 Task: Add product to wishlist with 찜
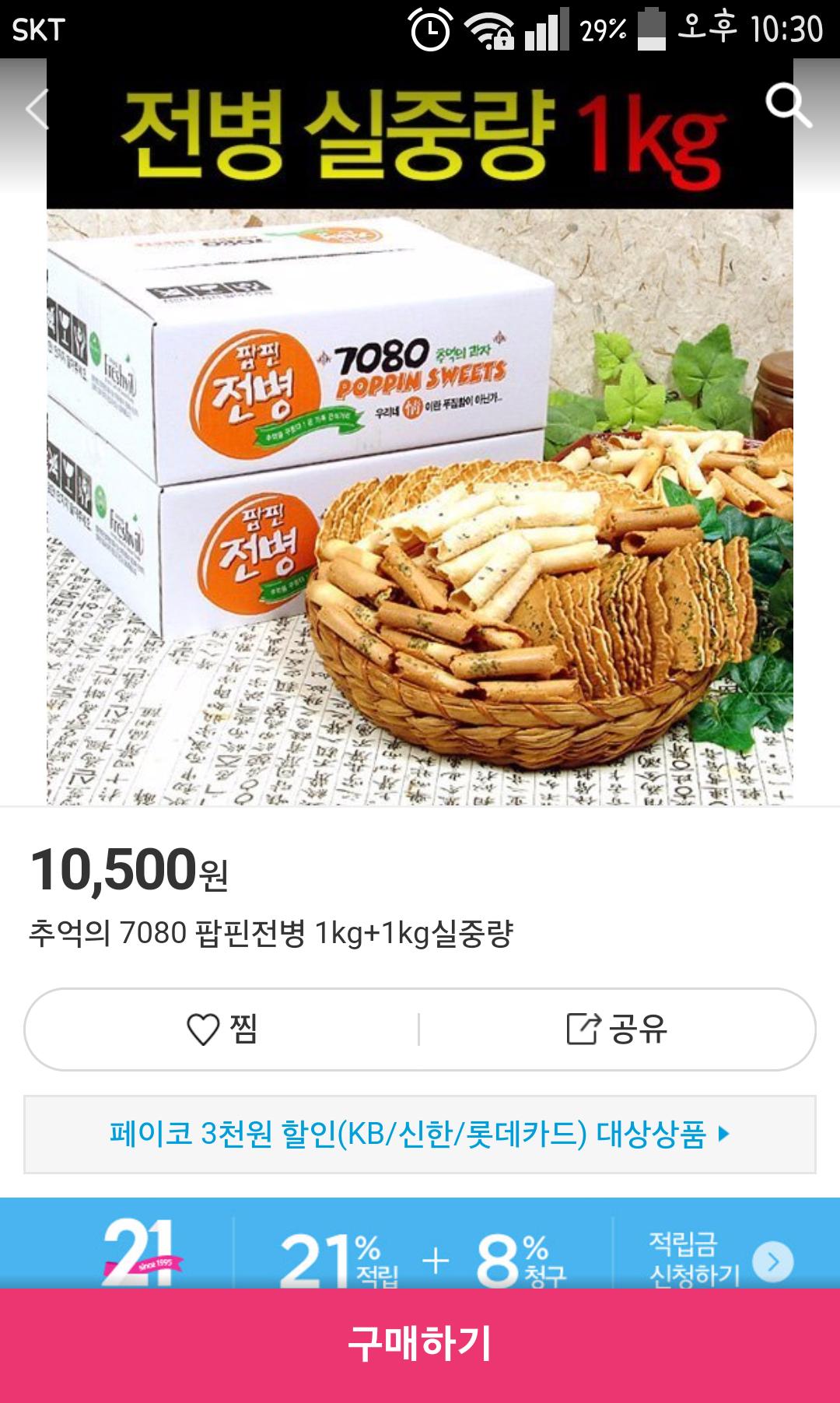pos(222,1029)
